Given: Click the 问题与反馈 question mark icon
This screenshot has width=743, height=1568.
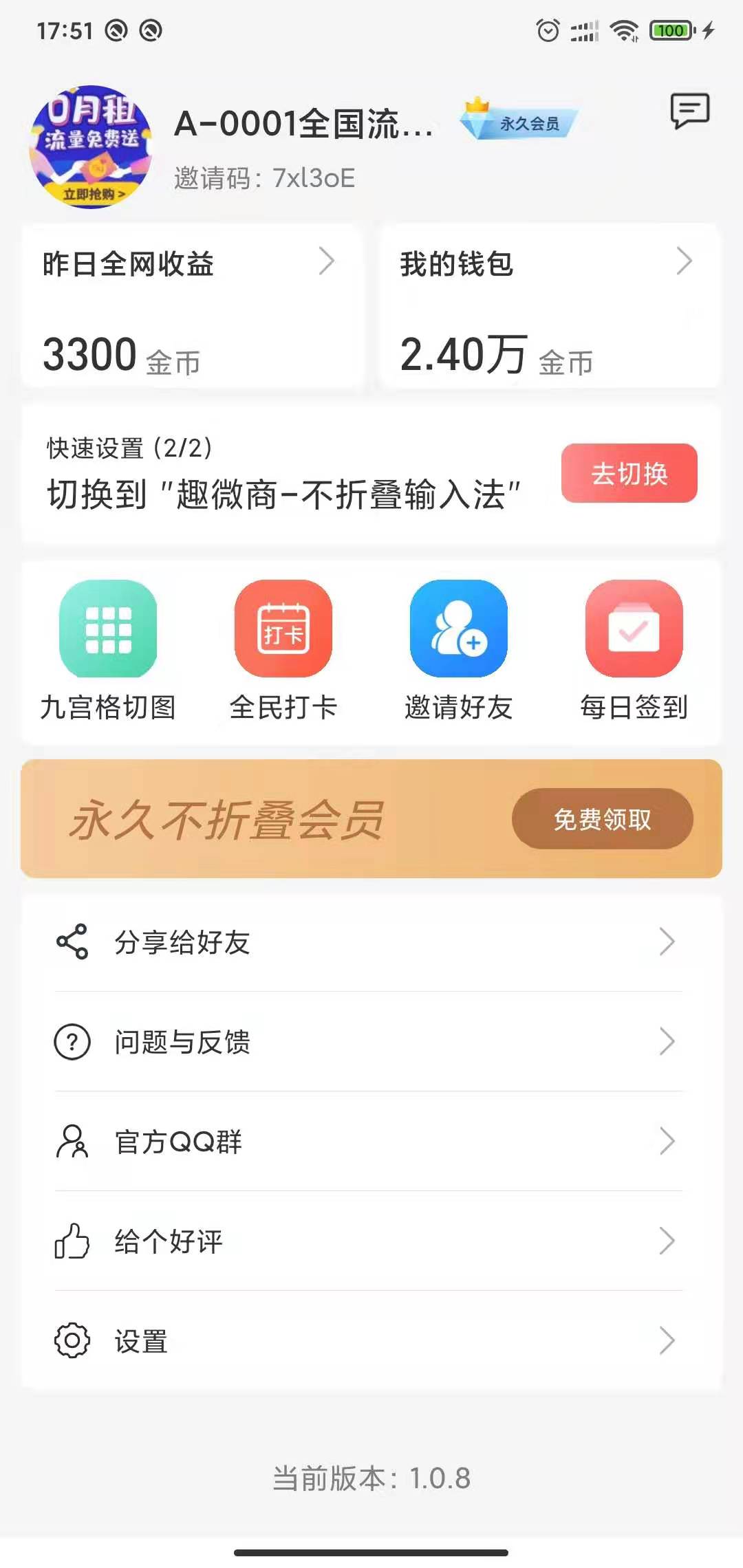Looking at the screenshot, I should pyautogui.click(x=73, y=1043).
